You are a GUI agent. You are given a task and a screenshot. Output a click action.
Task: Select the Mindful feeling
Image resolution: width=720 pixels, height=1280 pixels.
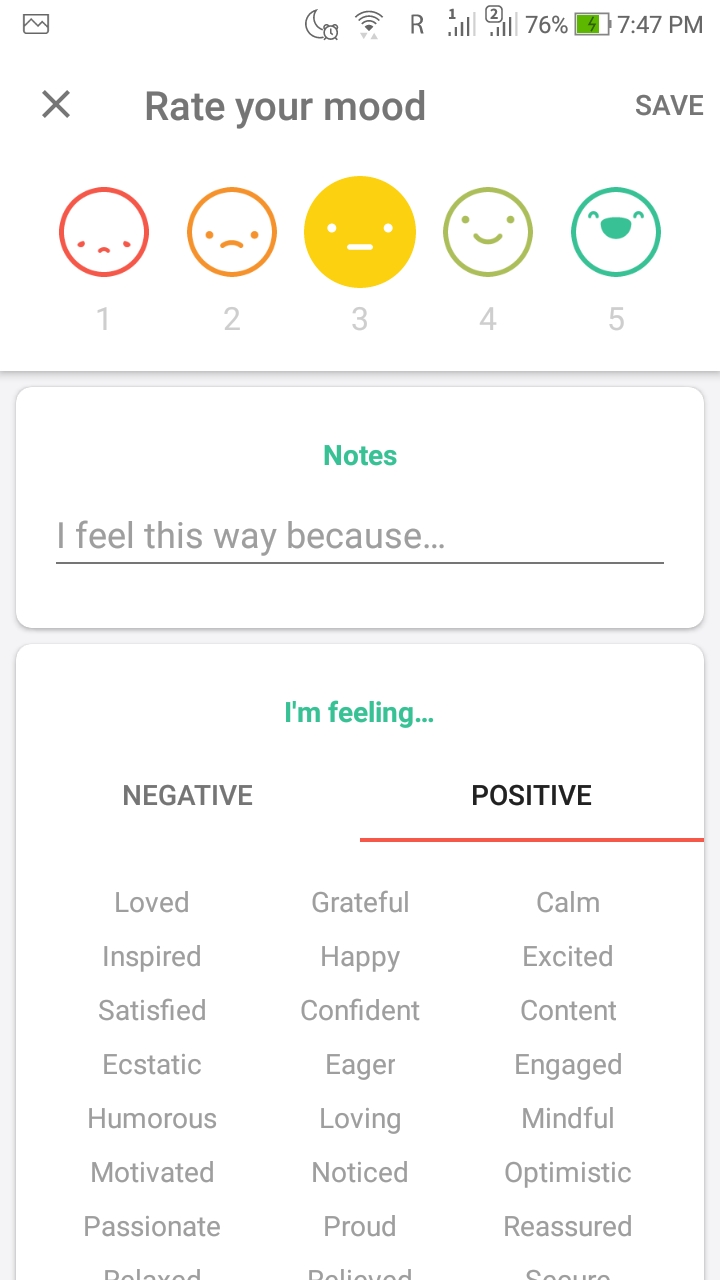click(568, 1118)
